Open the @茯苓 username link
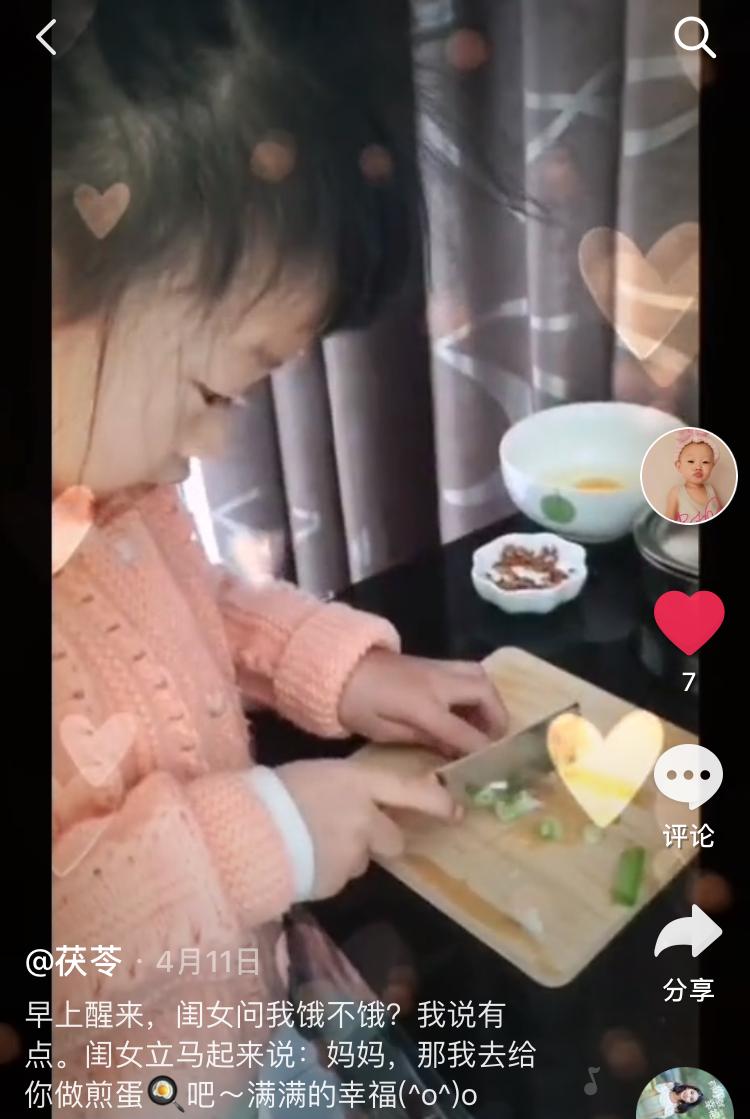The height and width of the screenshot is (1119, 750). pyautogui.click(x=74, y=962)
